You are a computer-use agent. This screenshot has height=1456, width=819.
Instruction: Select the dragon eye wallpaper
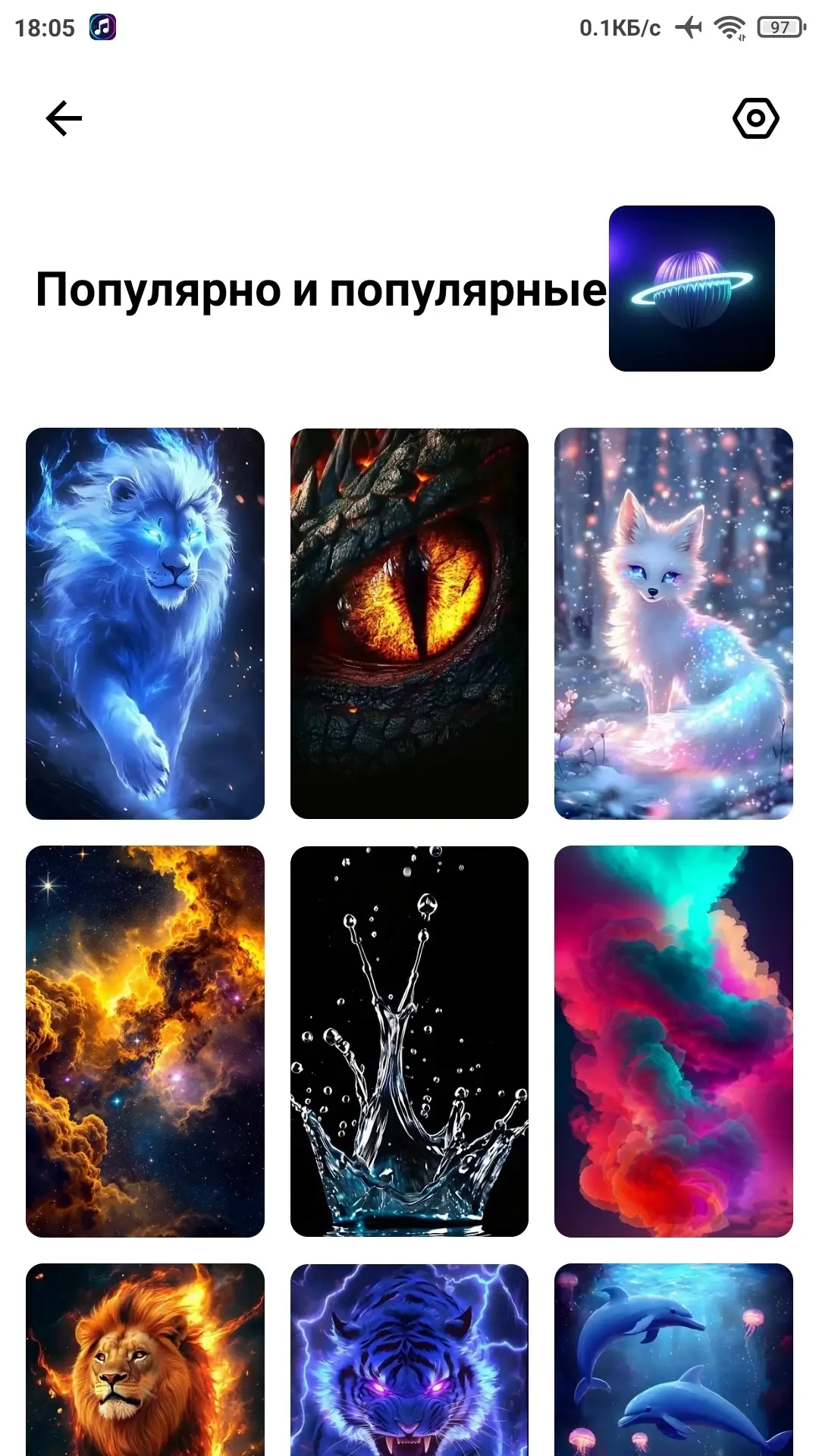pyautogui.click(x=409, y=623)
